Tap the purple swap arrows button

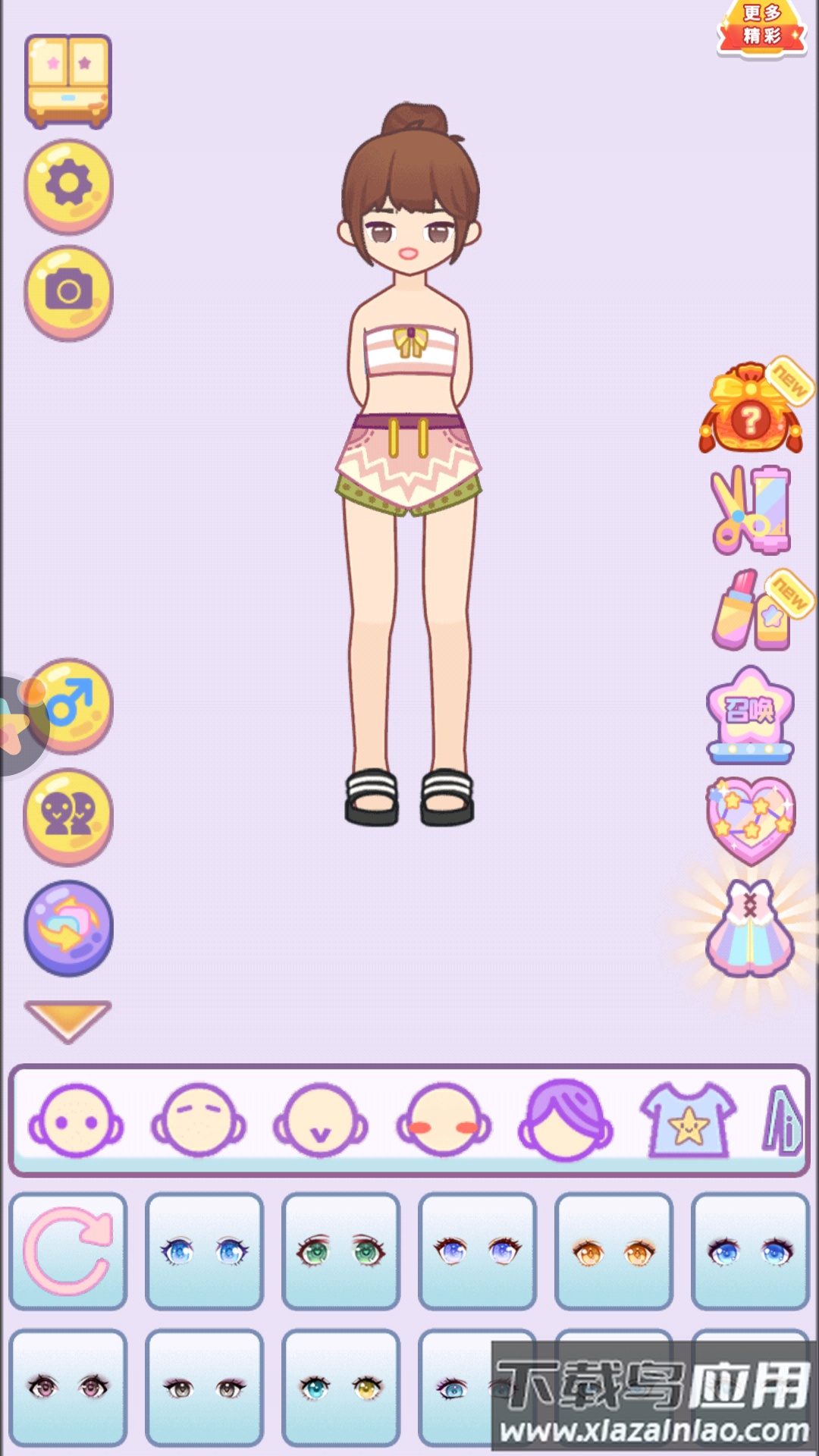[x=68, y=927]
